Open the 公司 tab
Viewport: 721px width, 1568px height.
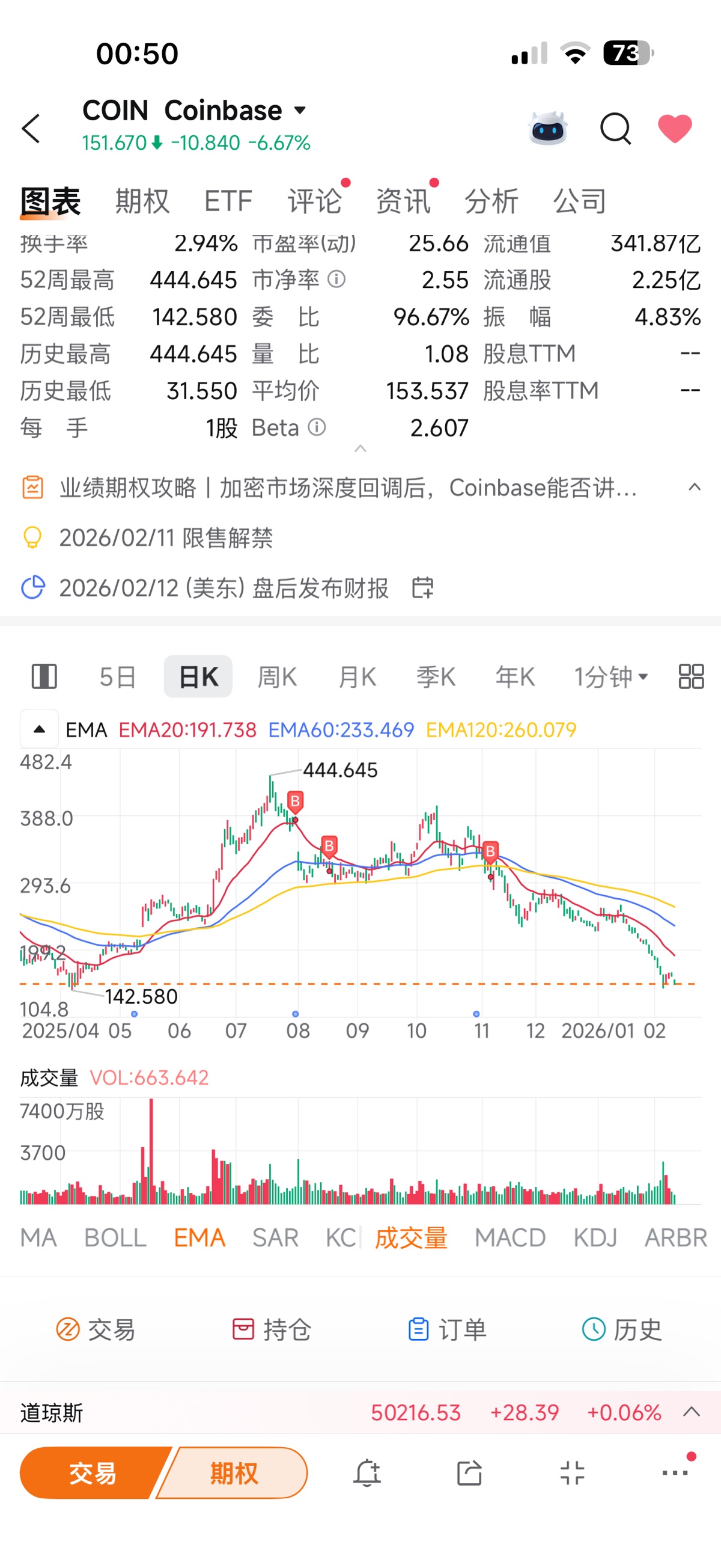coord(579,201)
